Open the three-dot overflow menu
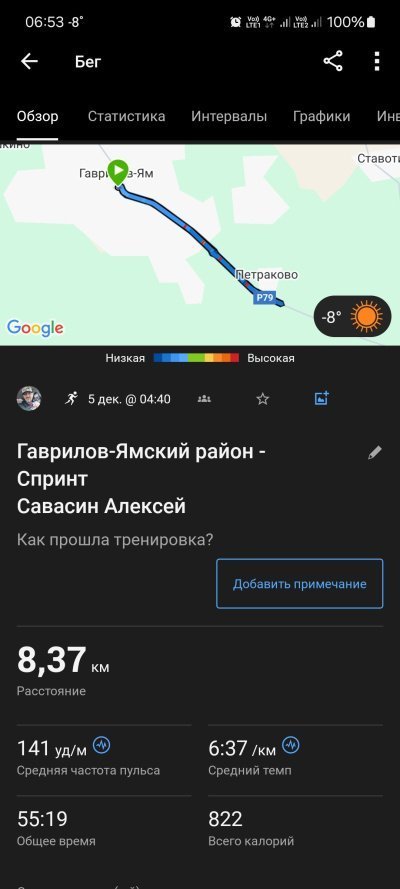 point(377,61)
